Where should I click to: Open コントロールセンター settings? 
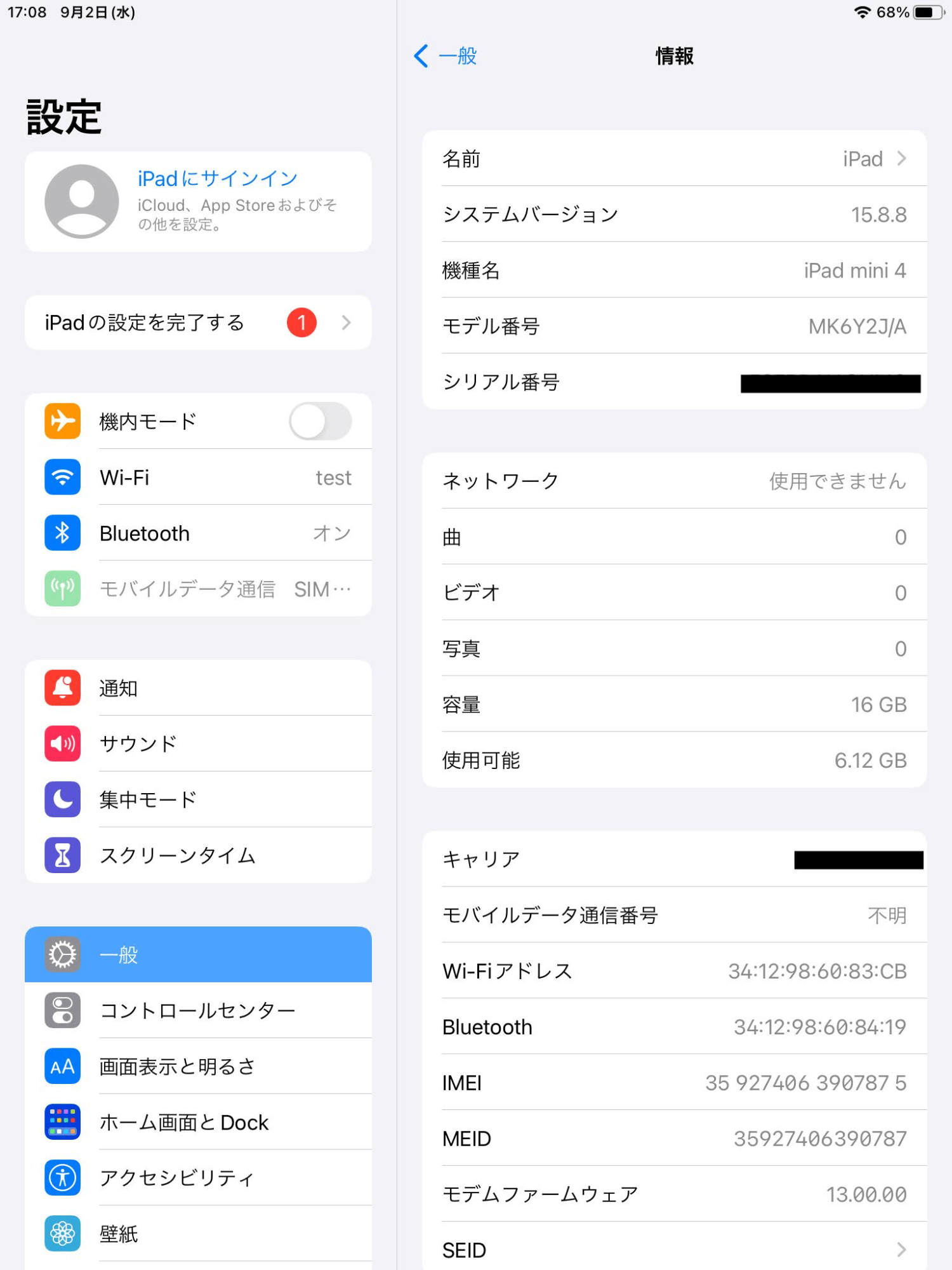click(198, 1010)
